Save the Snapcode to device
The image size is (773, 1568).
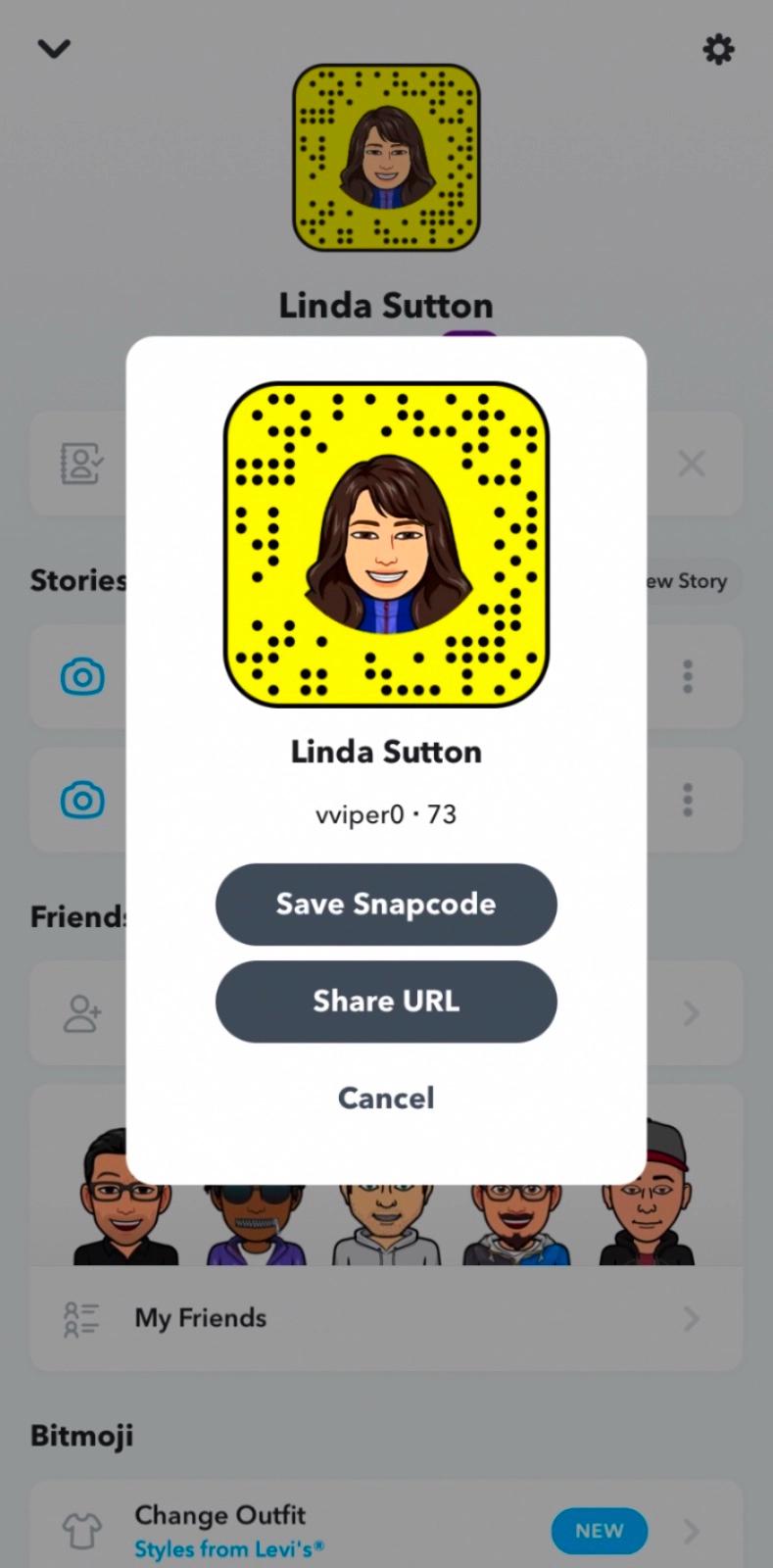click(x=386, y=904)
